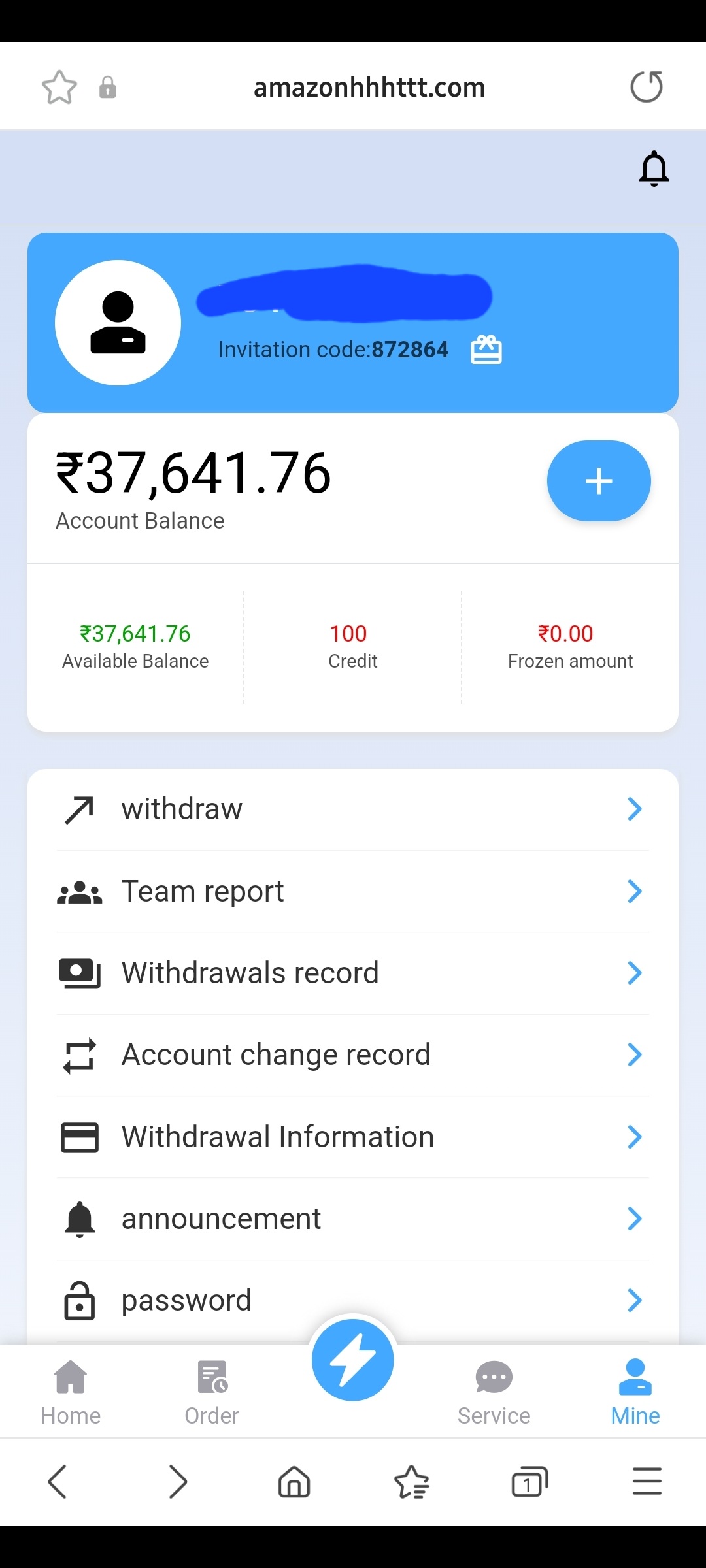Open Withdrawals record
Screen dimensions: 706x1568
[353, 973]
